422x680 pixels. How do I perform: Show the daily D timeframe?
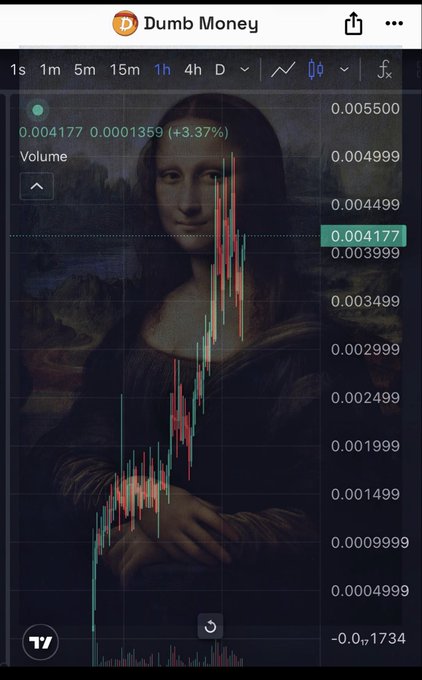220,69
